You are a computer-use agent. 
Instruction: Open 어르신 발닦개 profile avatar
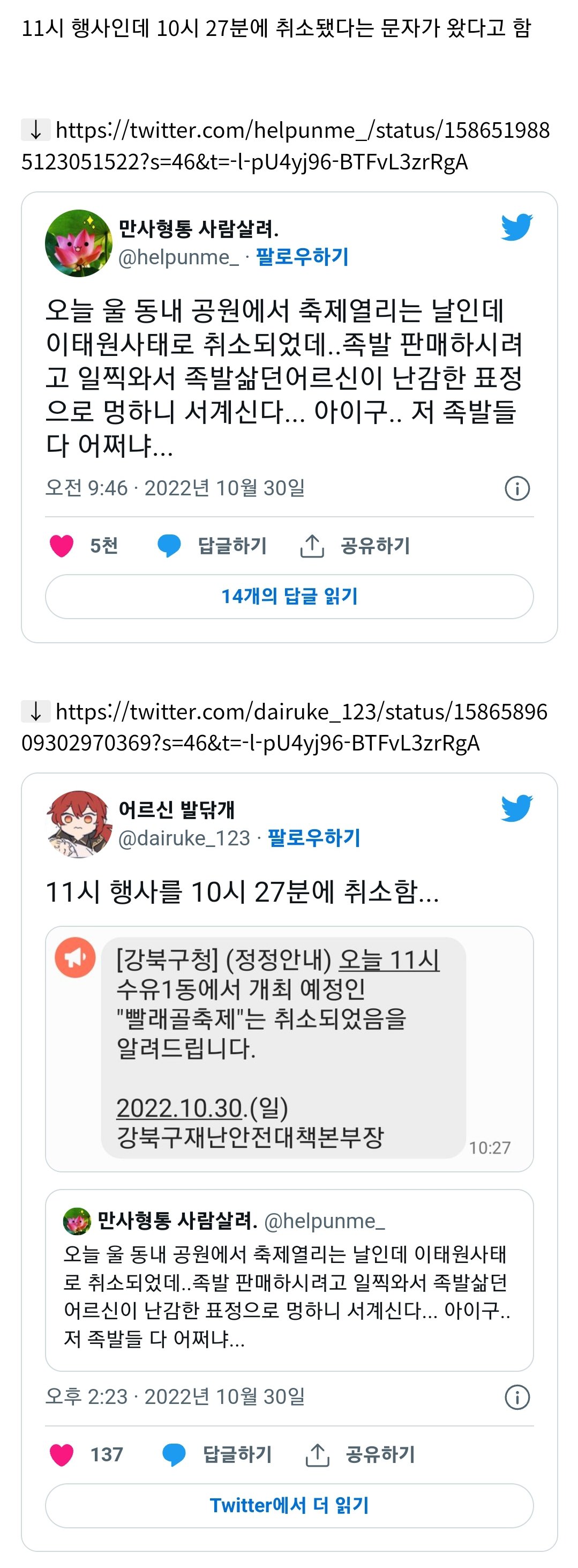(x=79, y=824)
